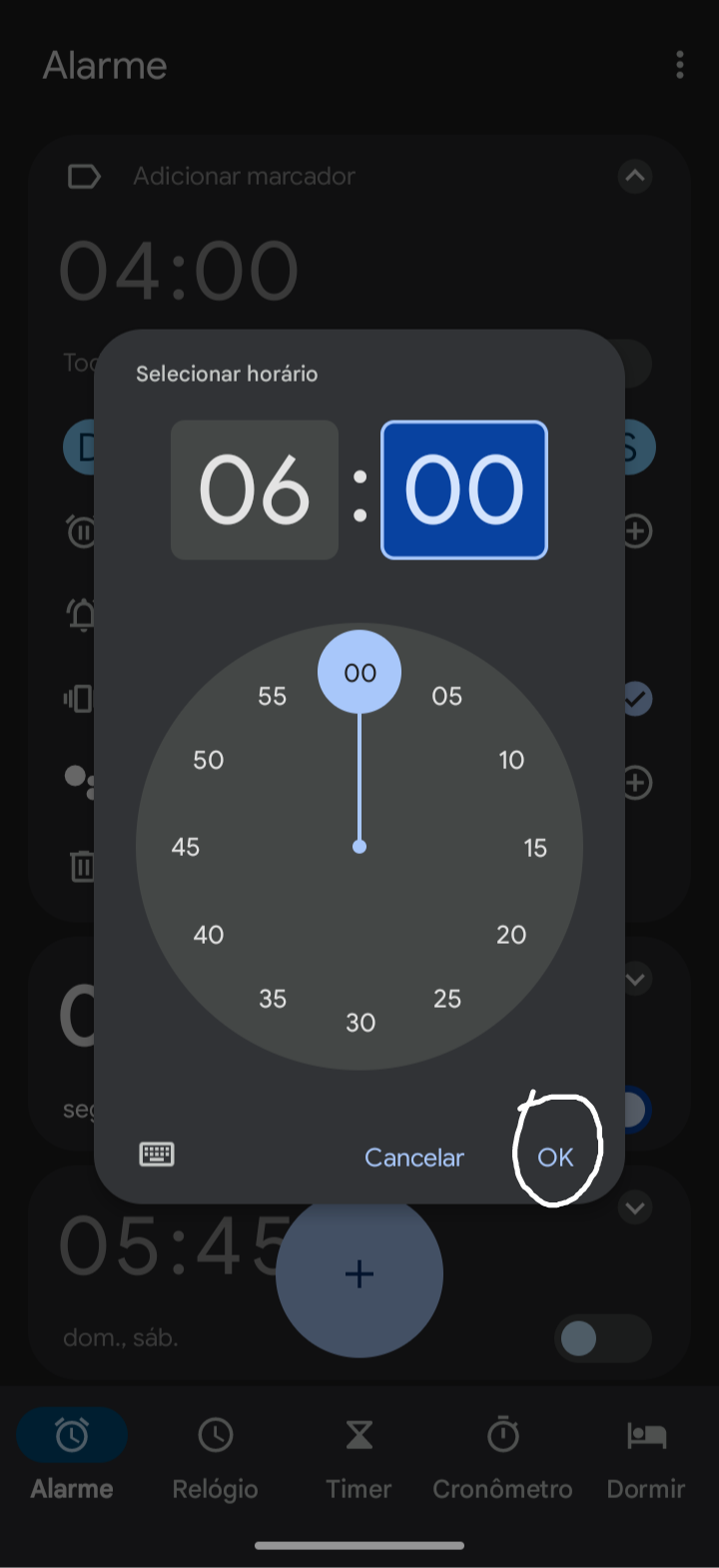Pick 15 on the clock dial

[x=535, y=848]
